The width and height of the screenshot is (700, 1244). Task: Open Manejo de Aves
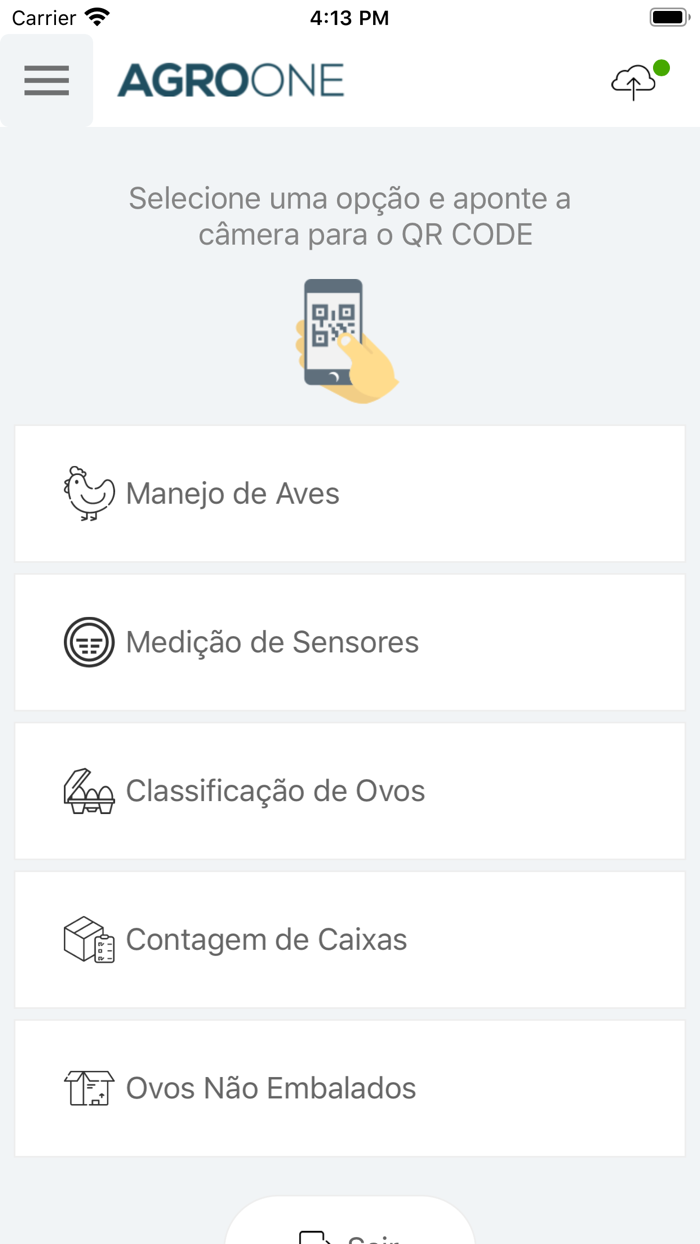click(350, 493)
